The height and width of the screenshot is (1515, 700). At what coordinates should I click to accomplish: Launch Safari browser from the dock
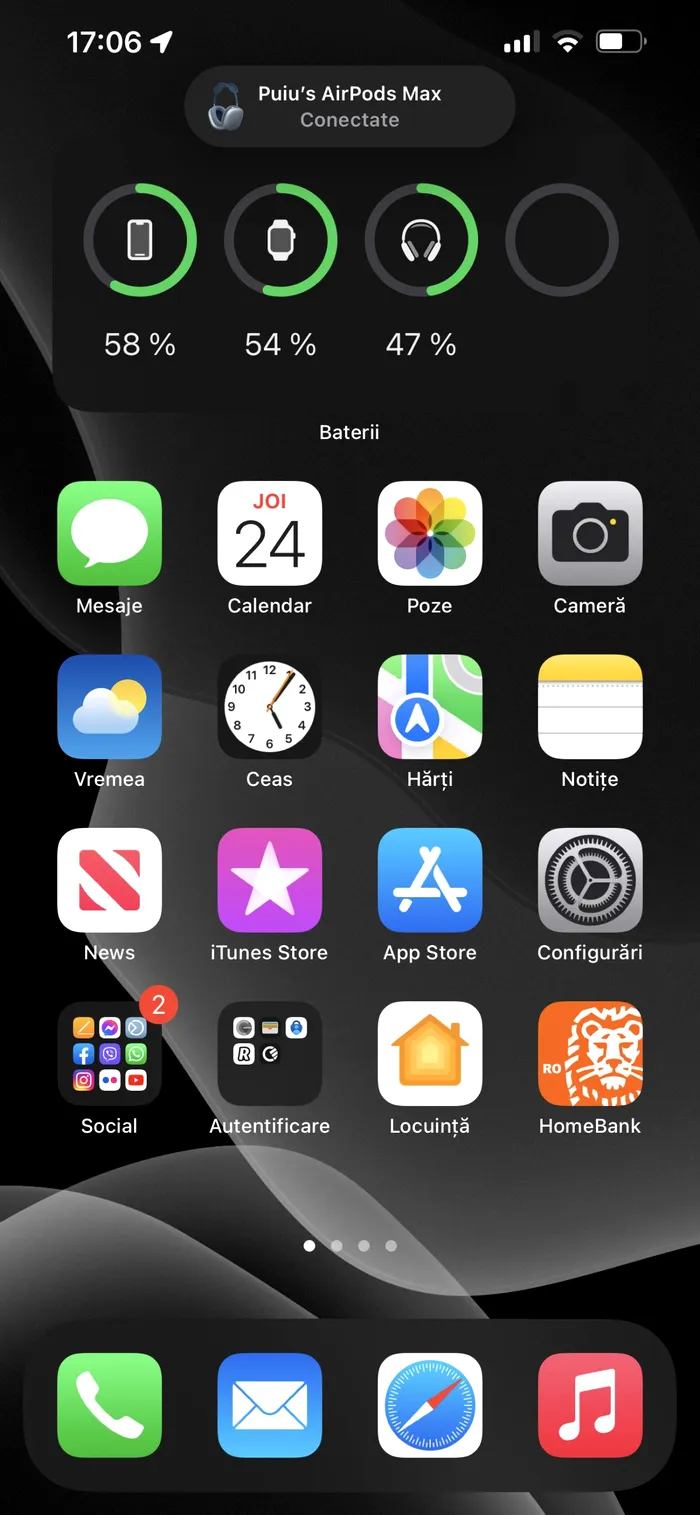point(430,1405)
